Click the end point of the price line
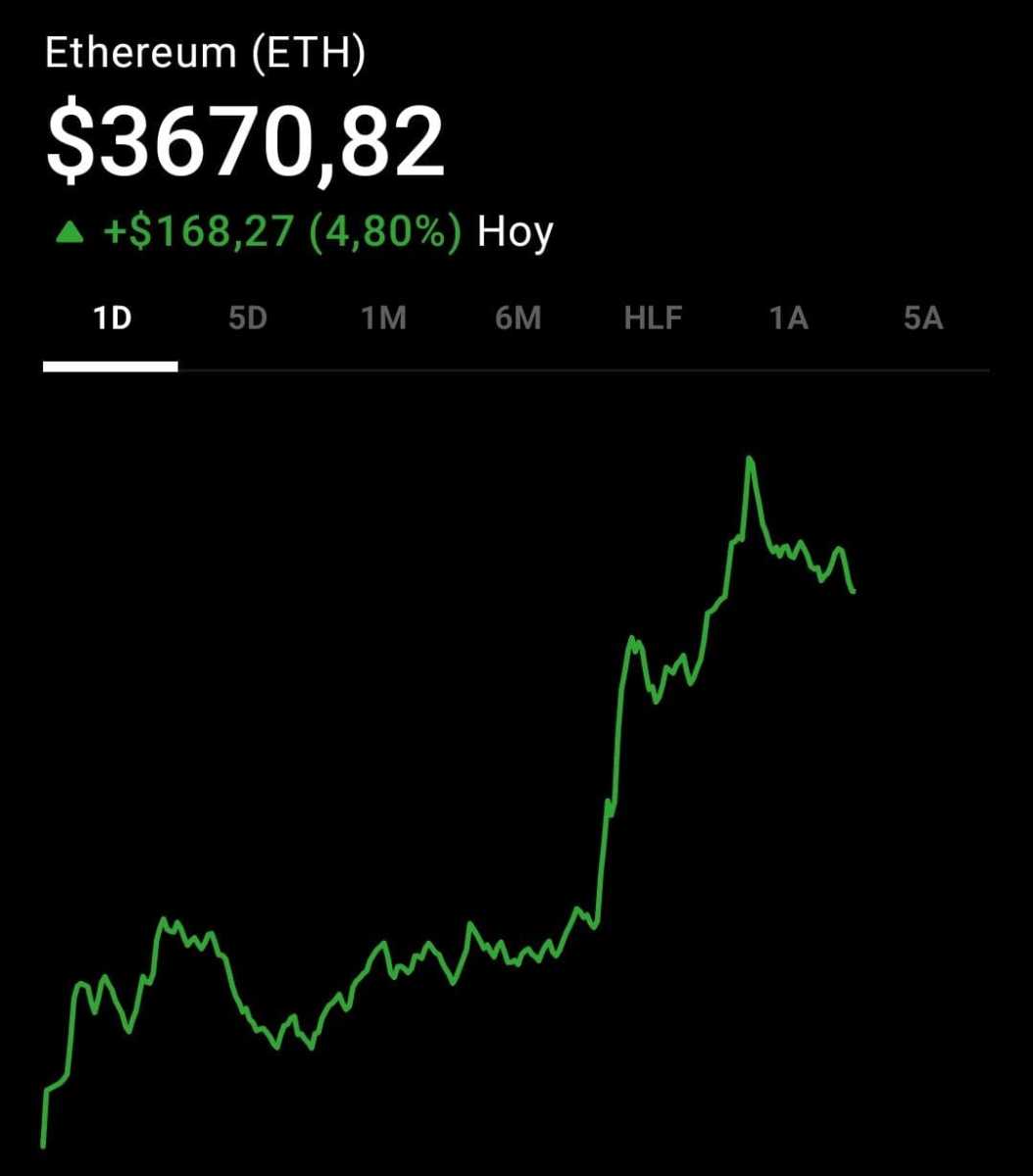Screen dimensions: 1033x1176 [853, 591]
